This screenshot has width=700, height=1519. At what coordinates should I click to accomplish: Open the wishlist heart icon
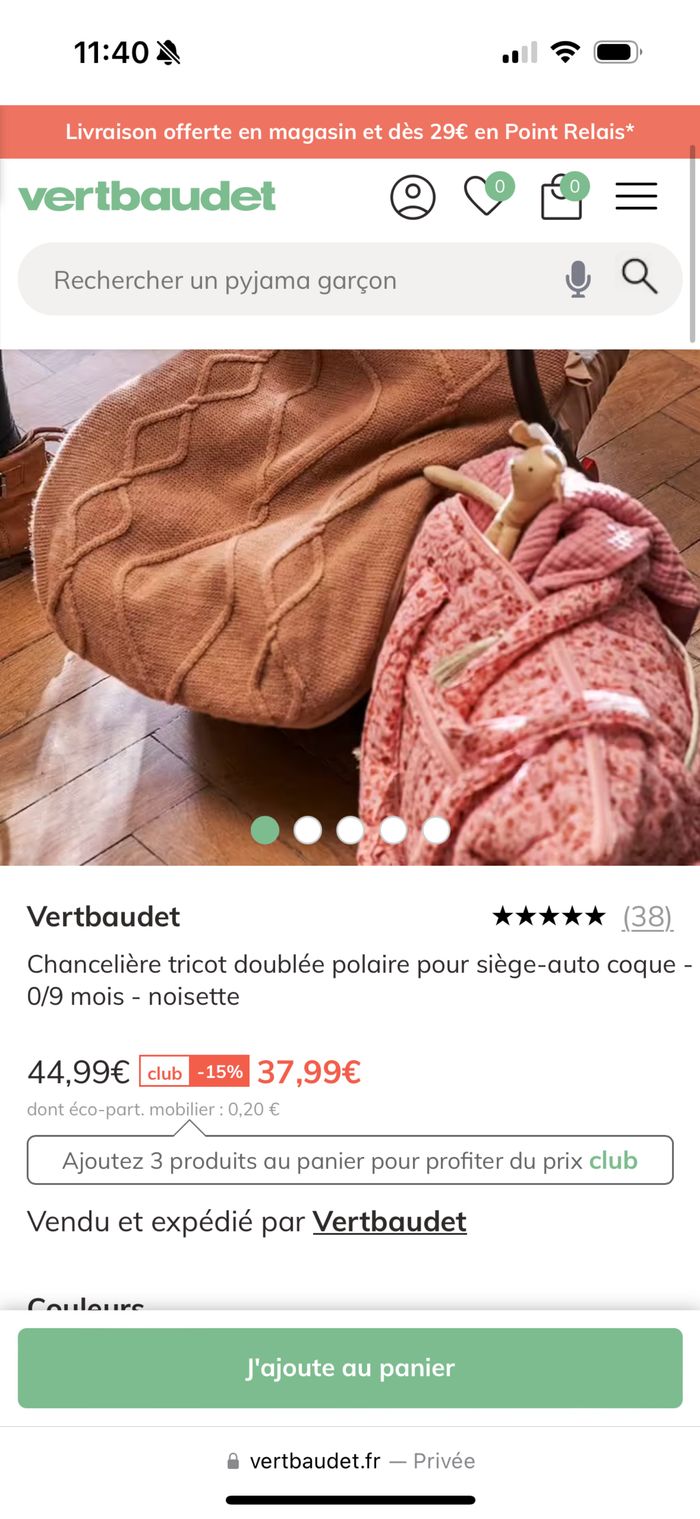click(x=485, y=197)
